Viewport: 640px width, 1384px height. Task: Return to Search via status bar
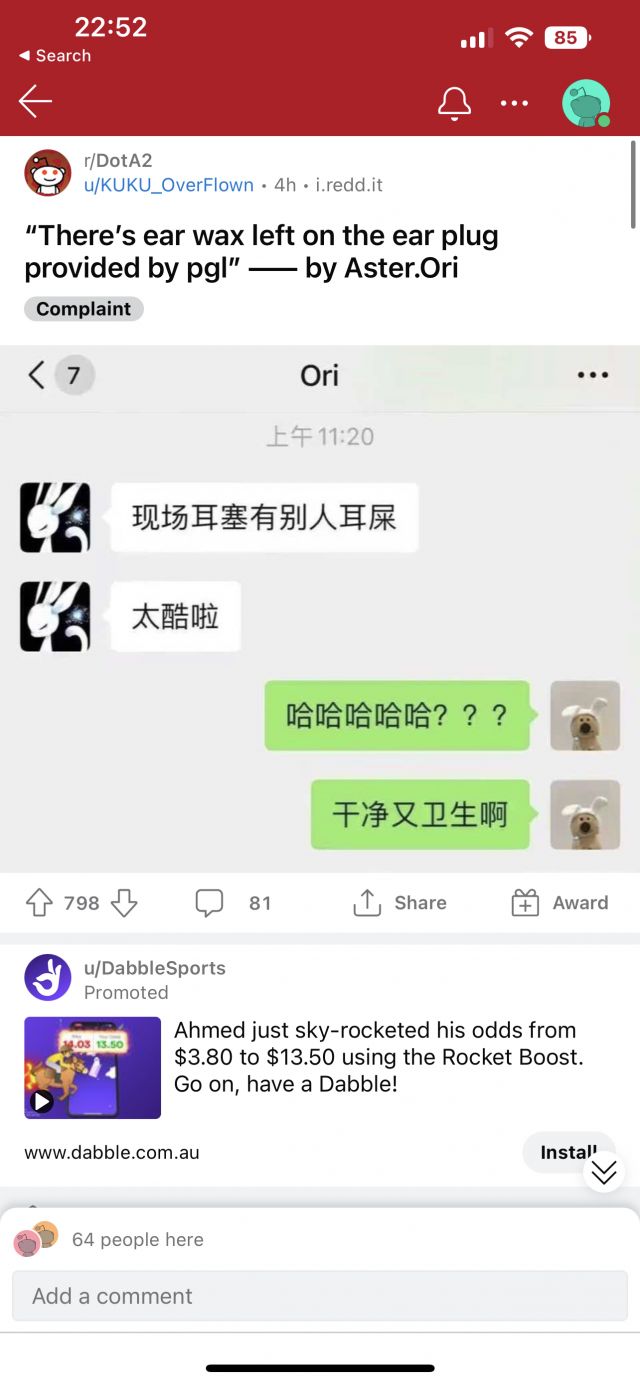click(55, 56)
